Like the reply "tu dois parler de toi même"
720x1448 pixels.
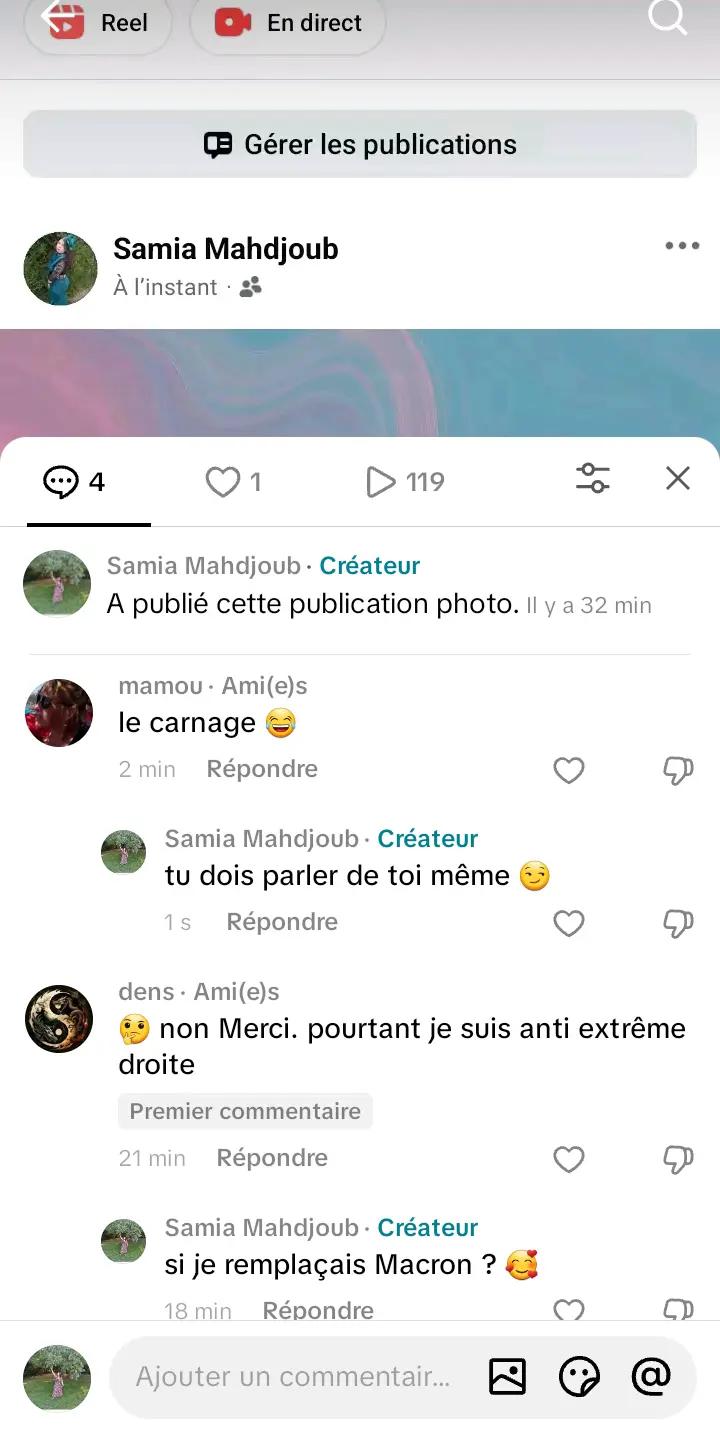(x=569, y=923)
